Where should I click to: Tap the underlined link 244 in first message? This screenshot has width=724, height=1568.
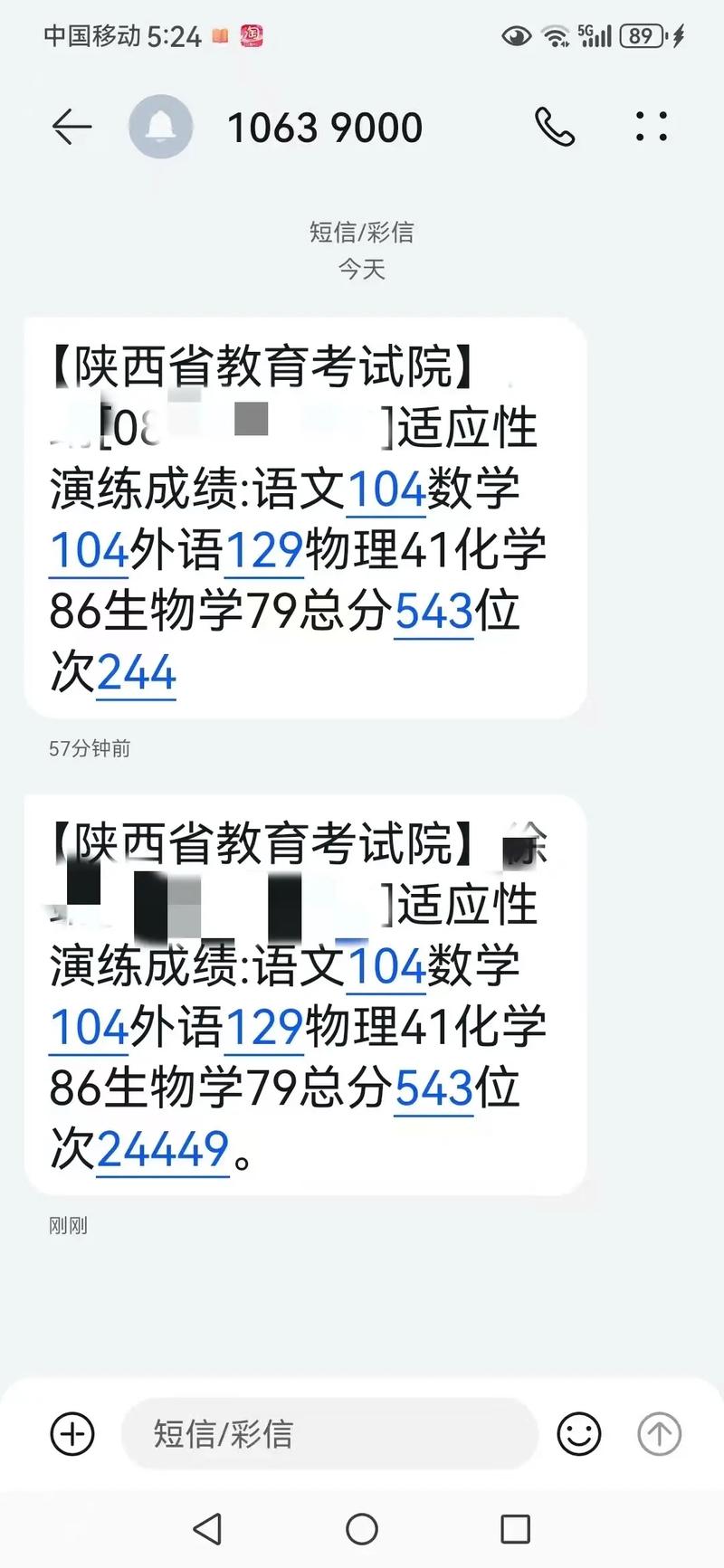pos(137,671)
